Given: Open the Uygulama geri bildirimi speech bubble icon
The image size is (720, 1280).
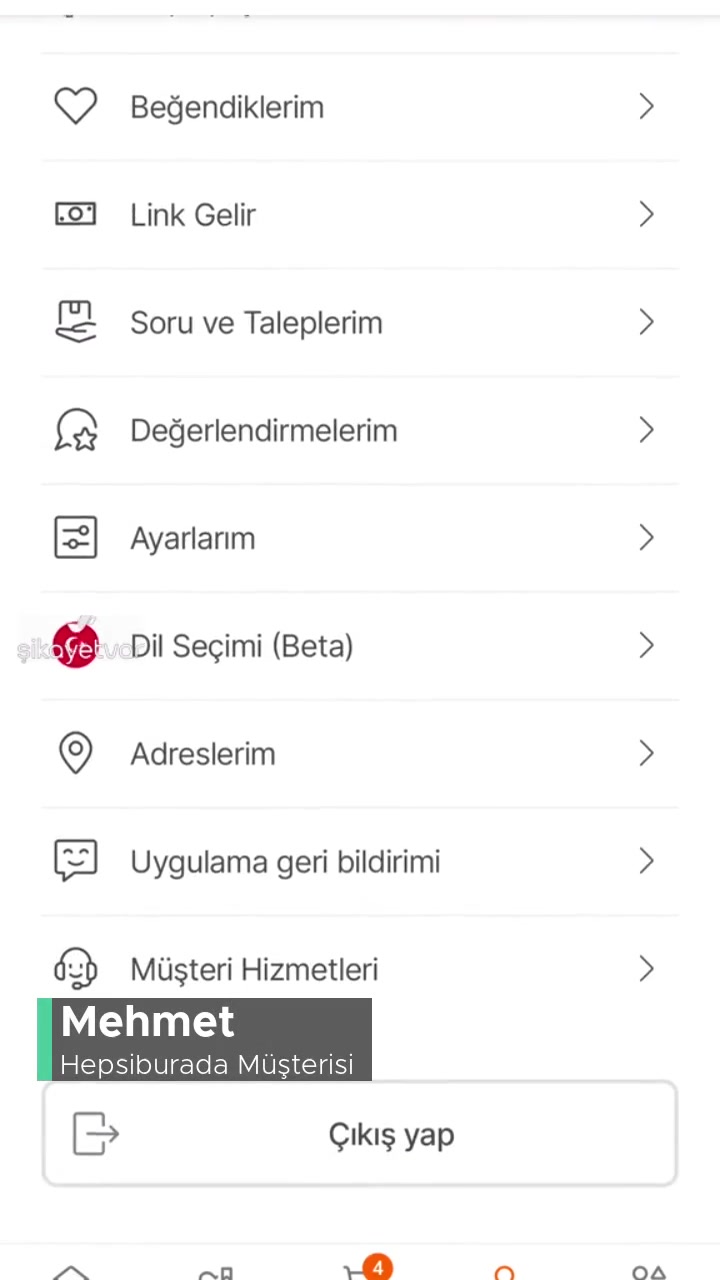Looking at the screenshot, I should (x=76, y=861).
